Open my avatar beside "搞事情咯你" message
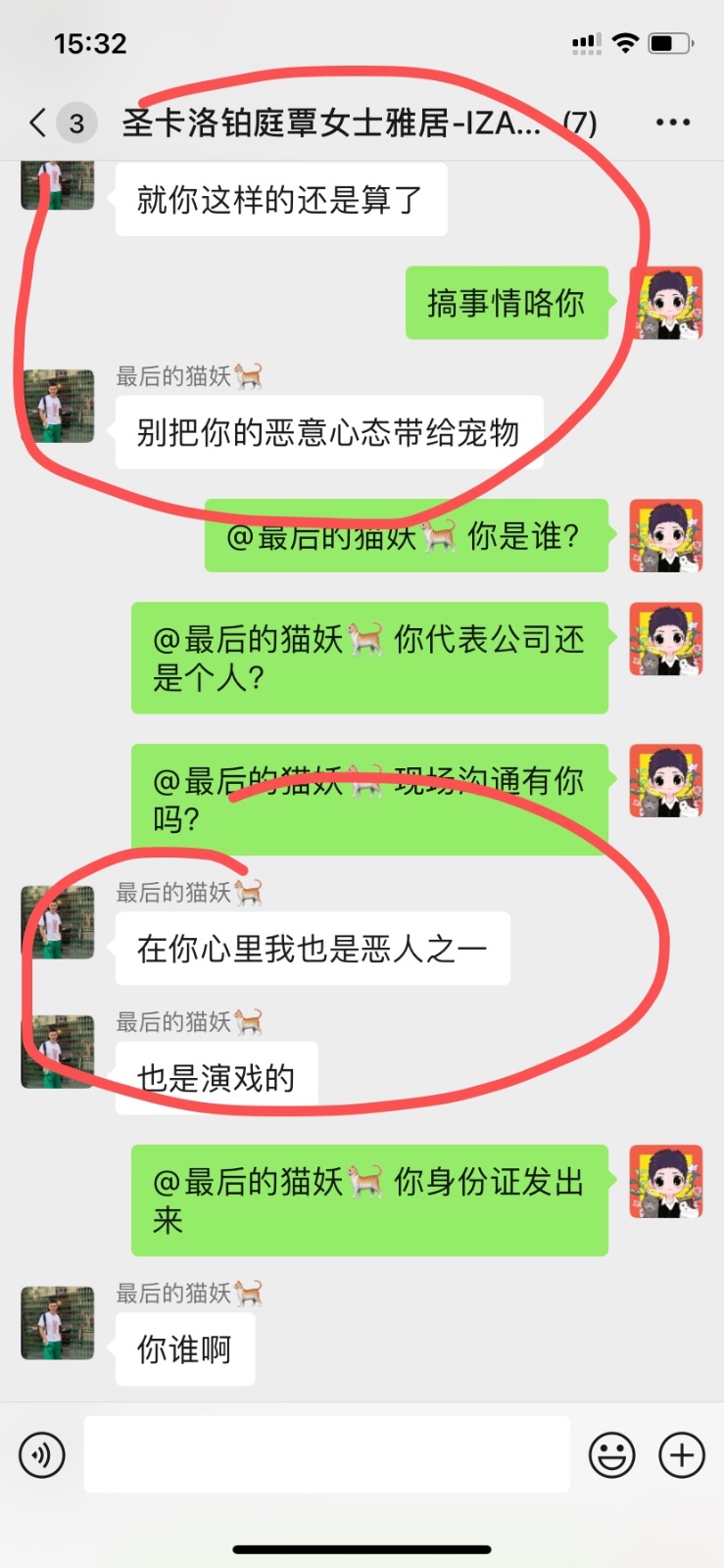The height and width of the screenshot is (1568, 724). (x=665, y=303)
